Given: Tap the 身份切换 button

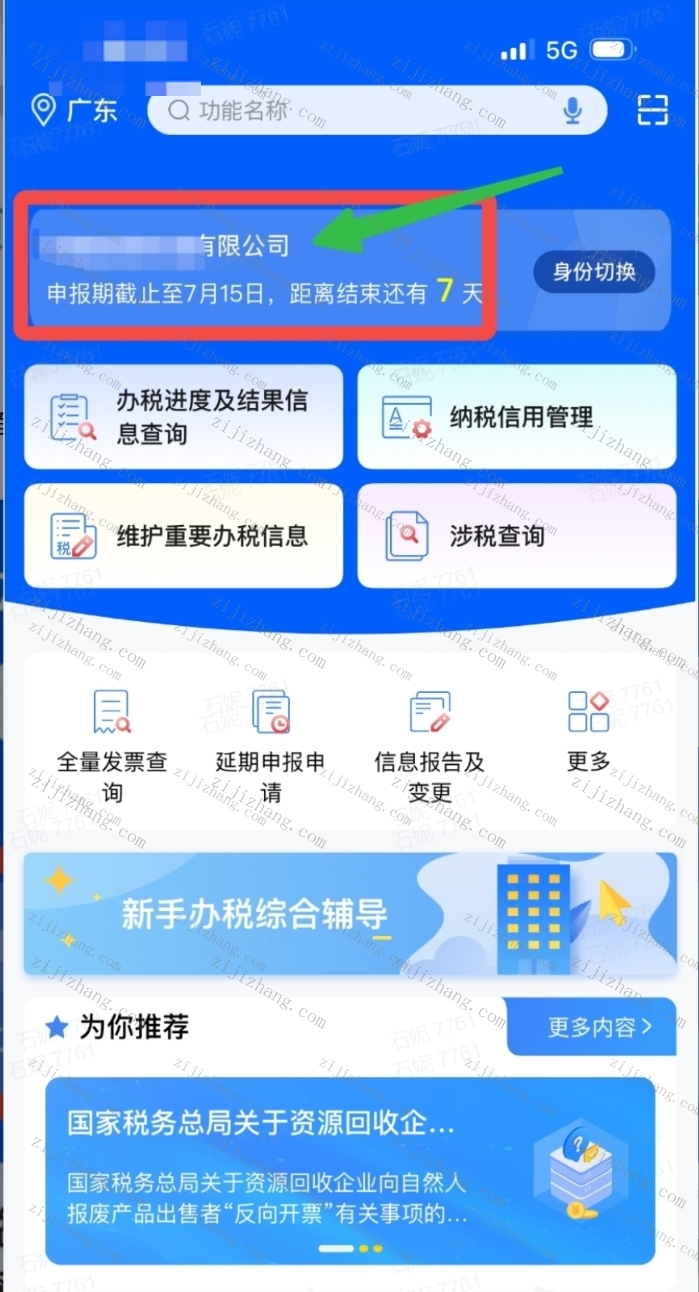Looking at the screenshot, I should [x=594, y=271].
